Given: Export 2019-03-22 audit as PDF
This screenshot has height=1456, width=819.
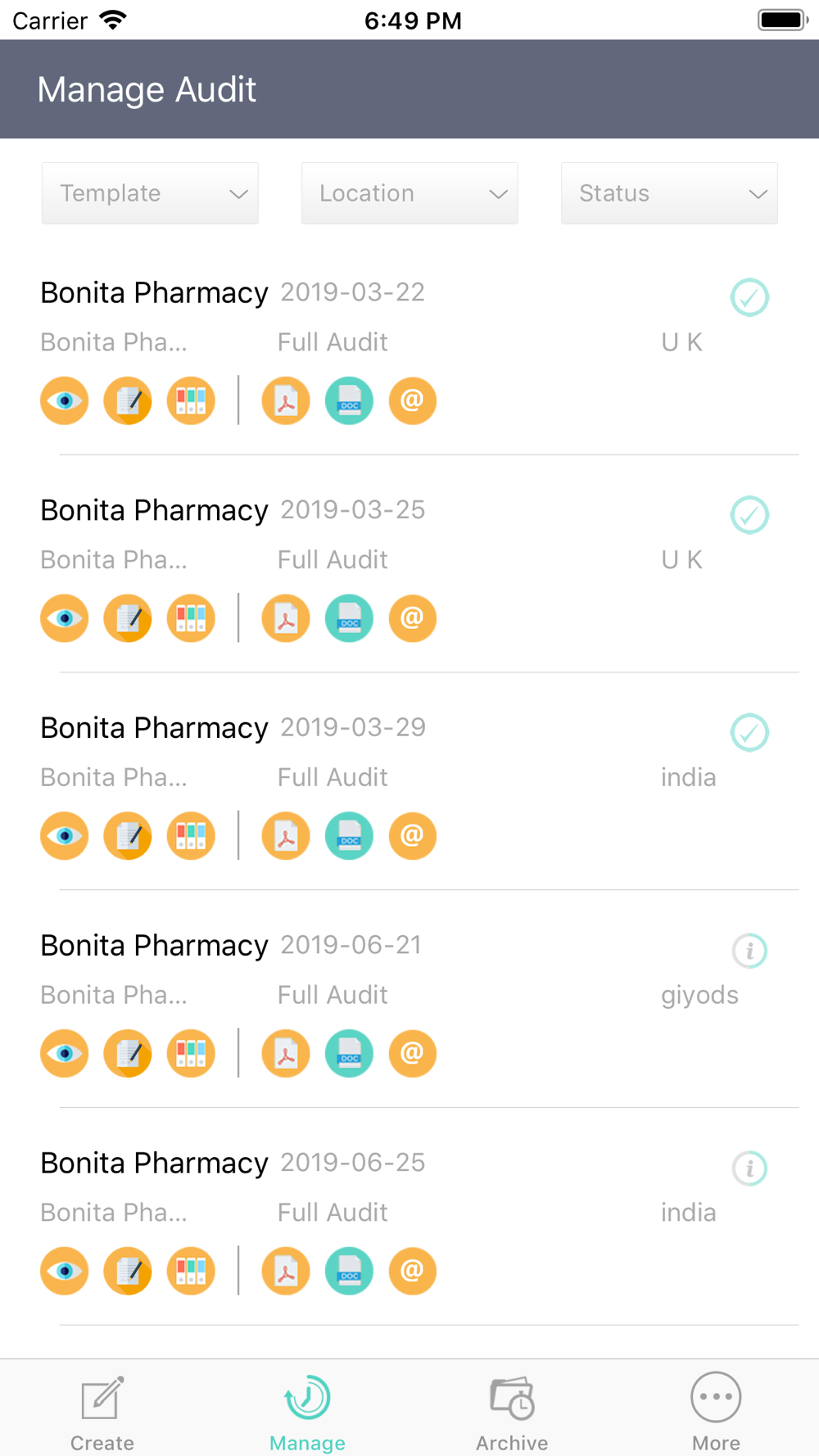Looking at the screenshot, I should pos(286,400).
